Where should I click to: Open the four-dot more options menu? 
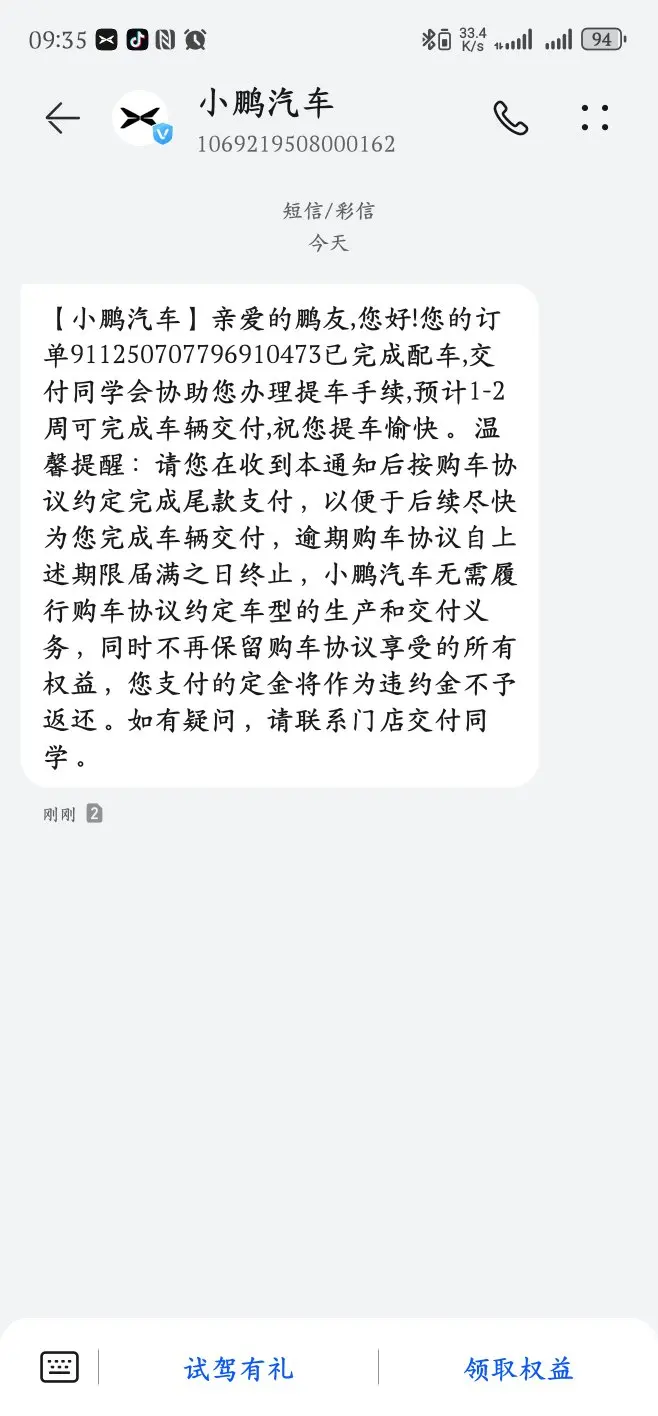[595, 118]
